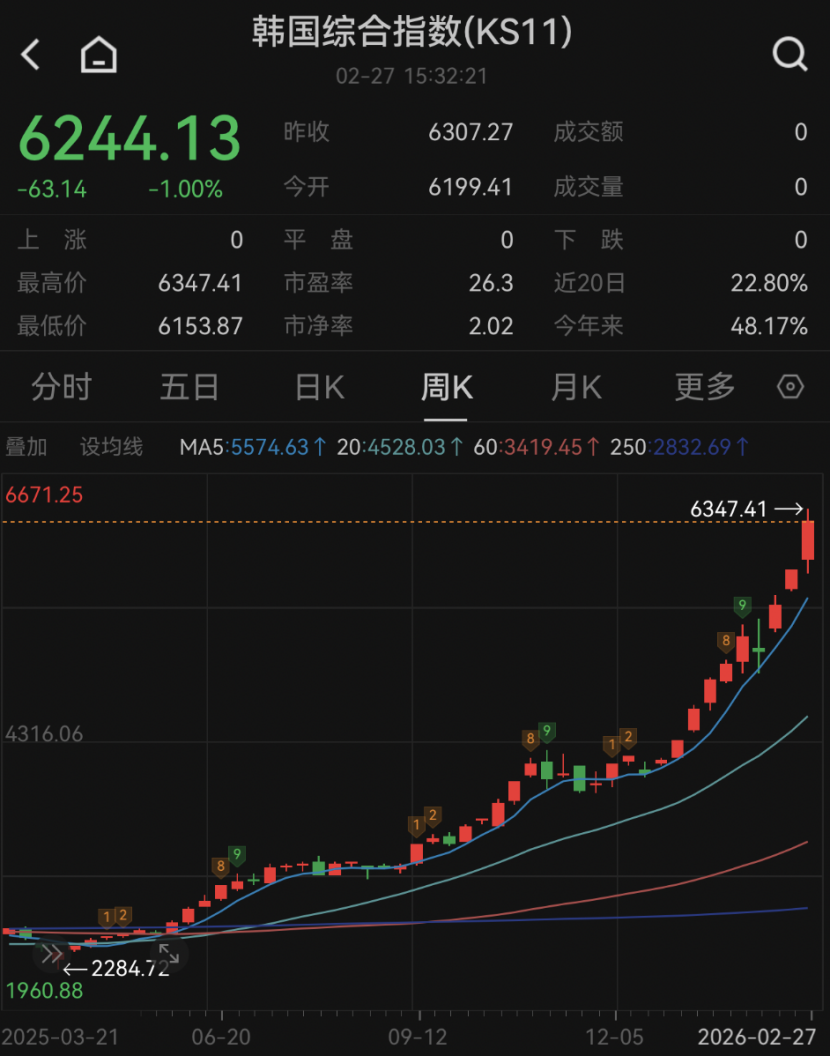Image resolution: width=830 pixels, height=1056 pixels.
Task: Tap the orange '8' signal badge near top candles
Action: [725, 640]
